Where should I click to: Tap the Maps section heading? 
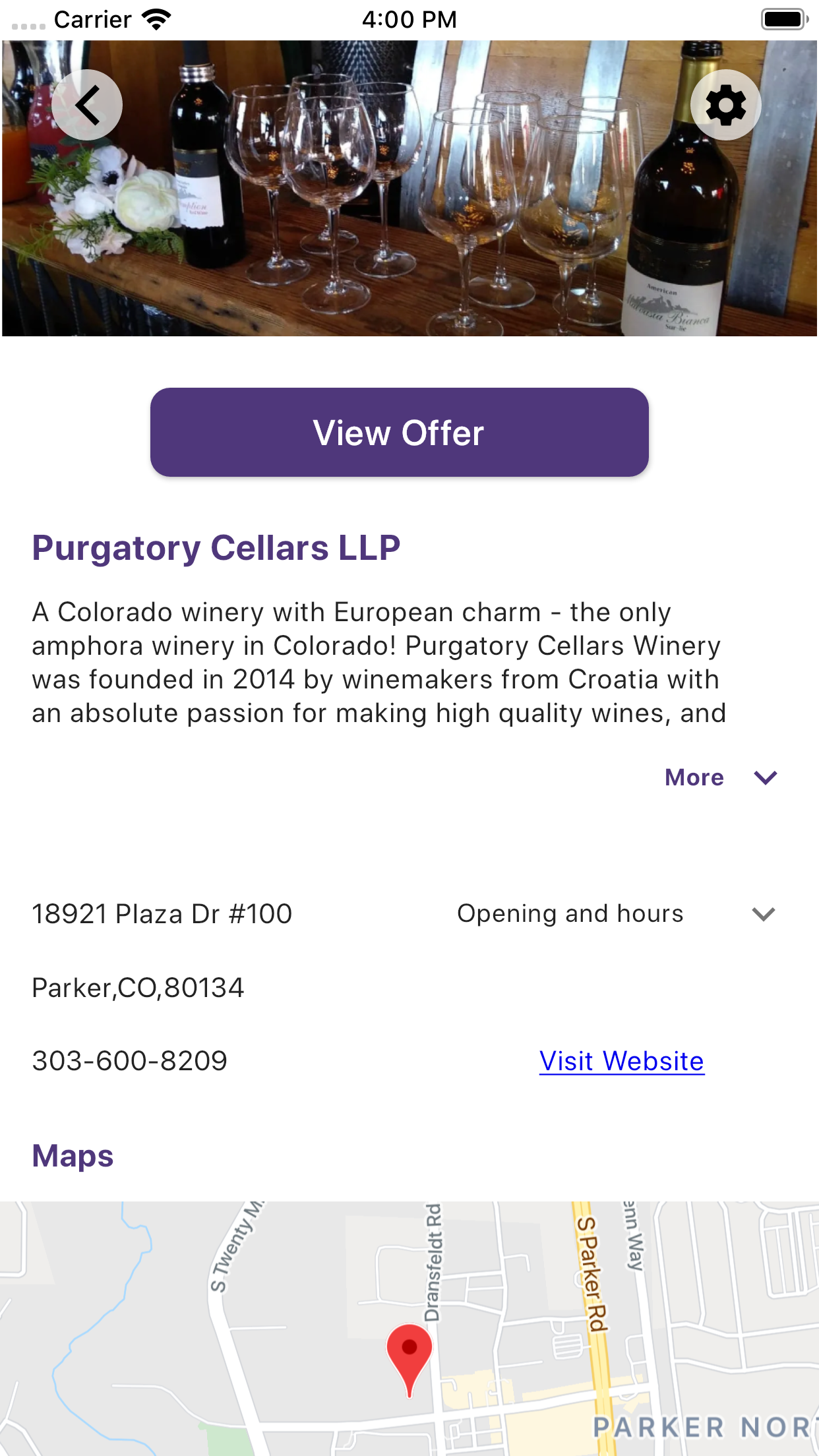(73, 1155)
